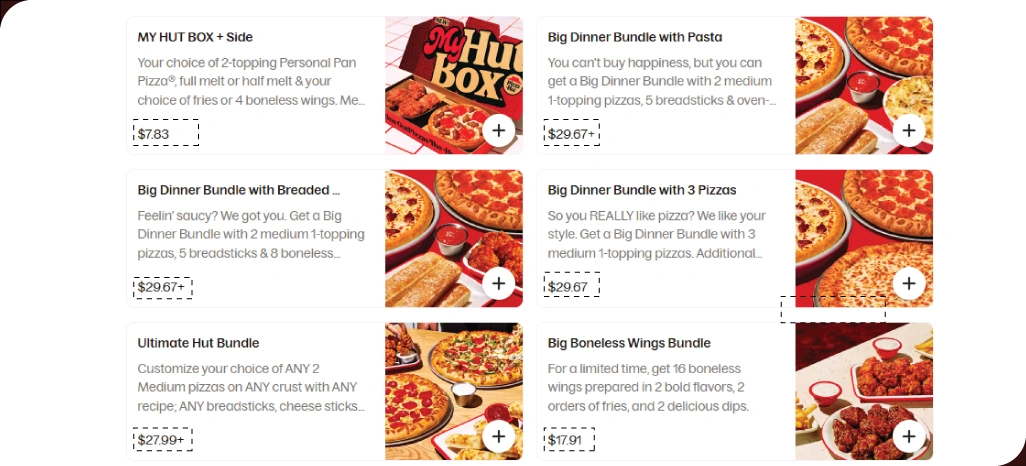This screenshot has width=1026, height=466.
Task: Add Big Dinner Bundle with Breaded wings
Action: point(498,283)
